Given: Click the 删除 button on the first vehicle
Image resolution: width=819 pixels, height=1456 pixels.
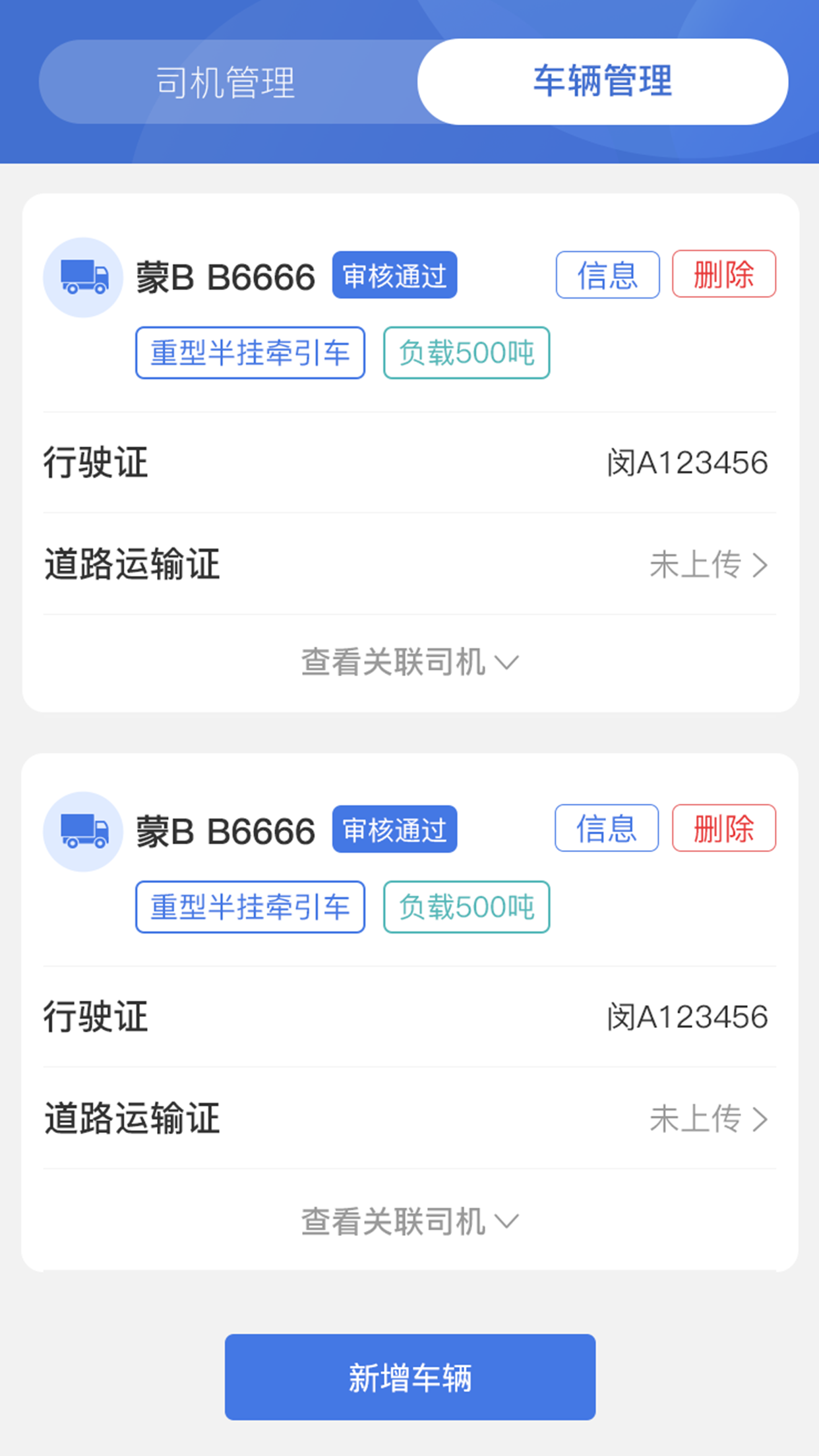Looking at the screenshot, I should coord(724,275).
